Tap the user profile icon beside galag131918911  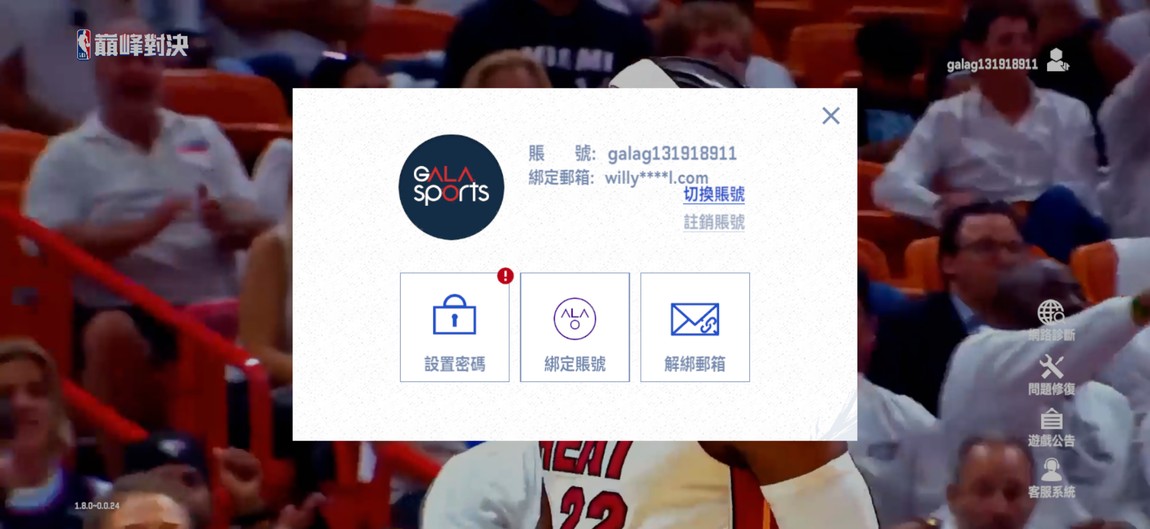1057,61
